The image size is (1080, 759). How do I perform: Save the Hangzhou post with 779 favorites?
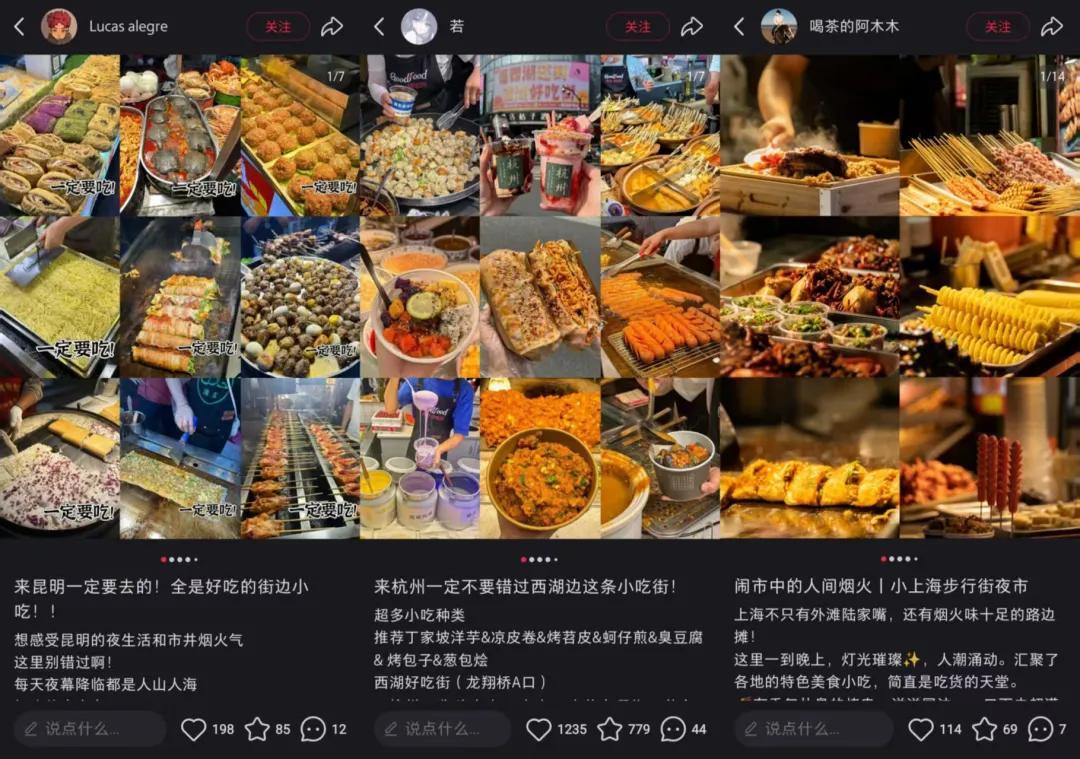610,729
